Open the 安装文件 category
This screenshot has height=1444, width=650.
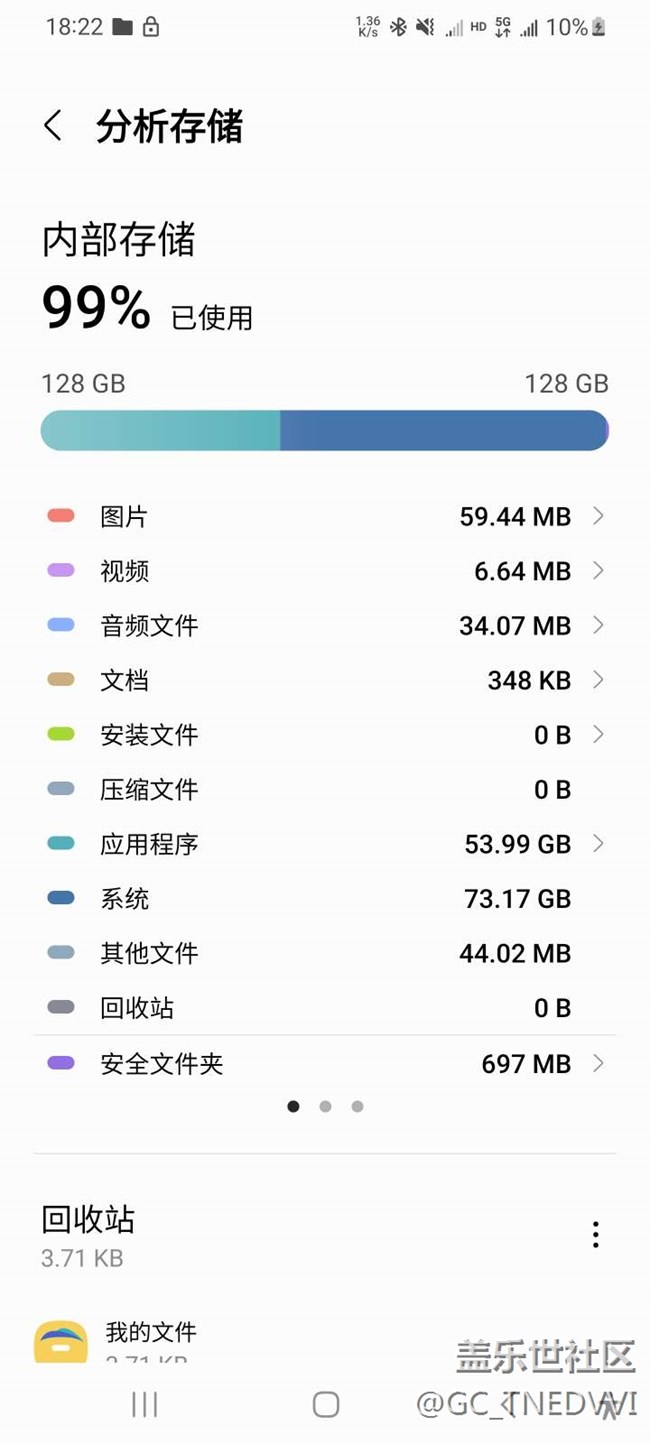point(325,735)
